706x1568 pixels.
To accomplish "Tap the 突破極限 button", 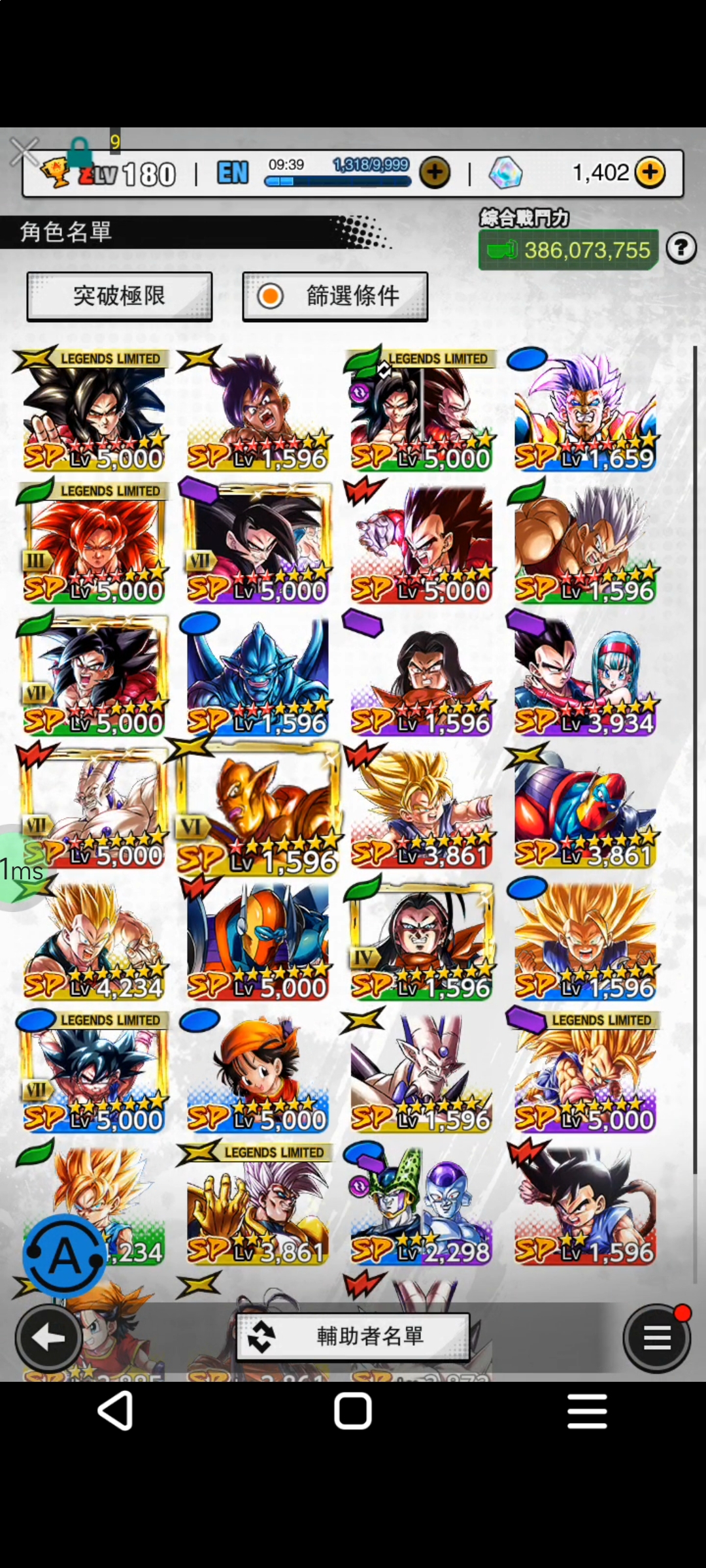I will [x=120, y=296].
